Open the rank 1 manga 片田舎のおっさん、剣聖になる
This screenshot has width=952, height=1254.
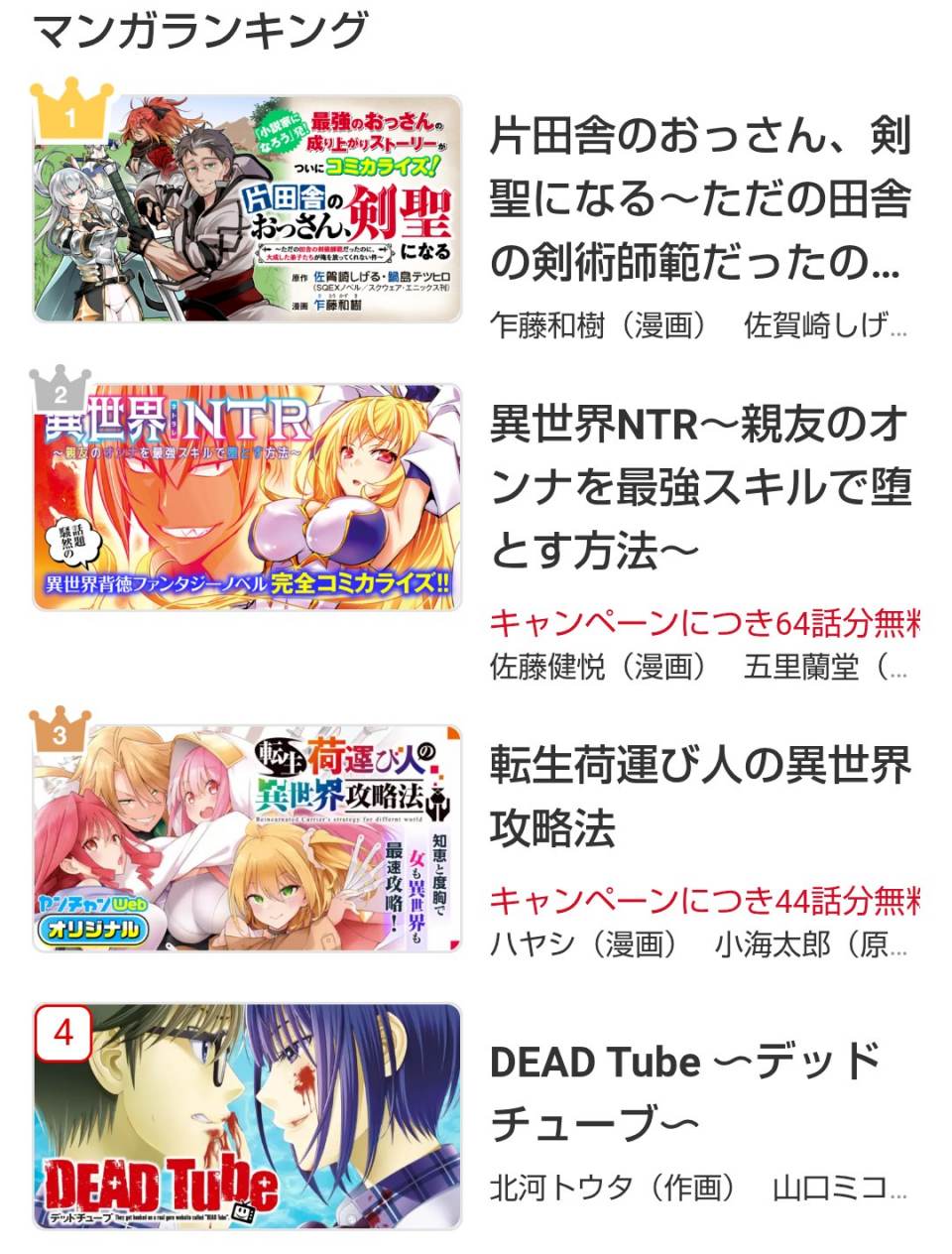tap(699, 198)
